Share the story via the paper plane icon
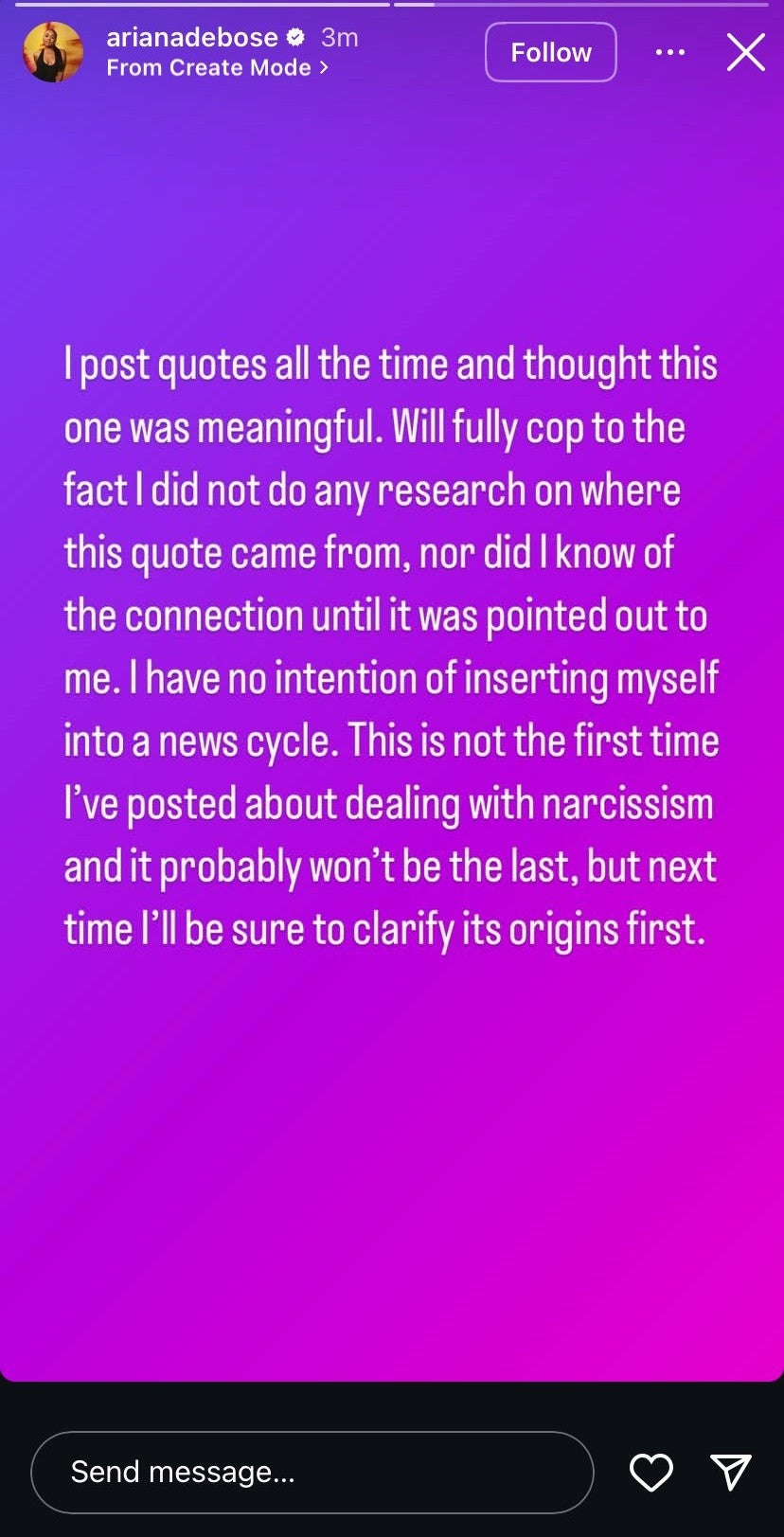 click(733, 1473)
